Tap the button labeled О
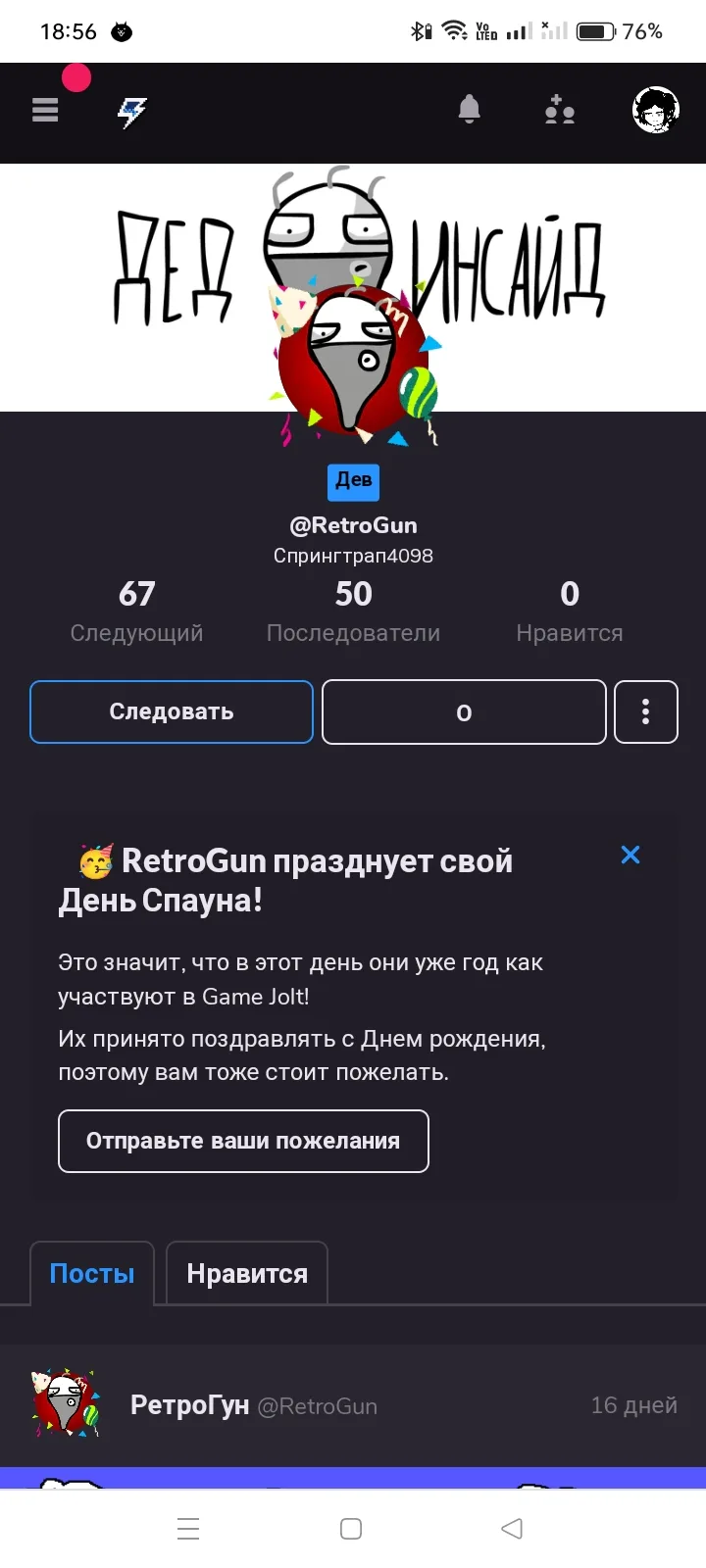Viewport: 706px width, 1568px height. click(464, 712)
